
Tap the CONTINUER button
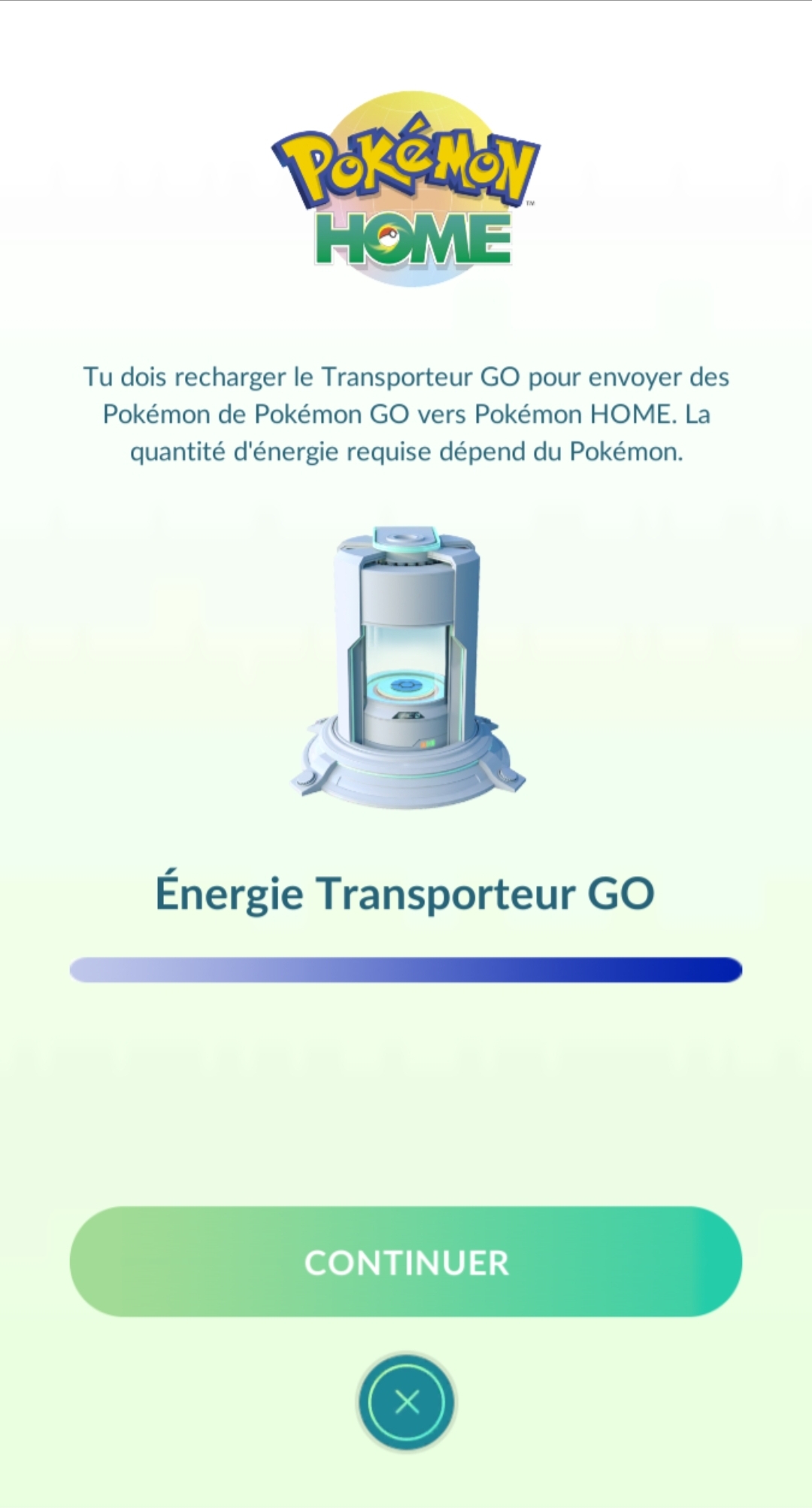pyautogui.click(x=406, y=1262)
